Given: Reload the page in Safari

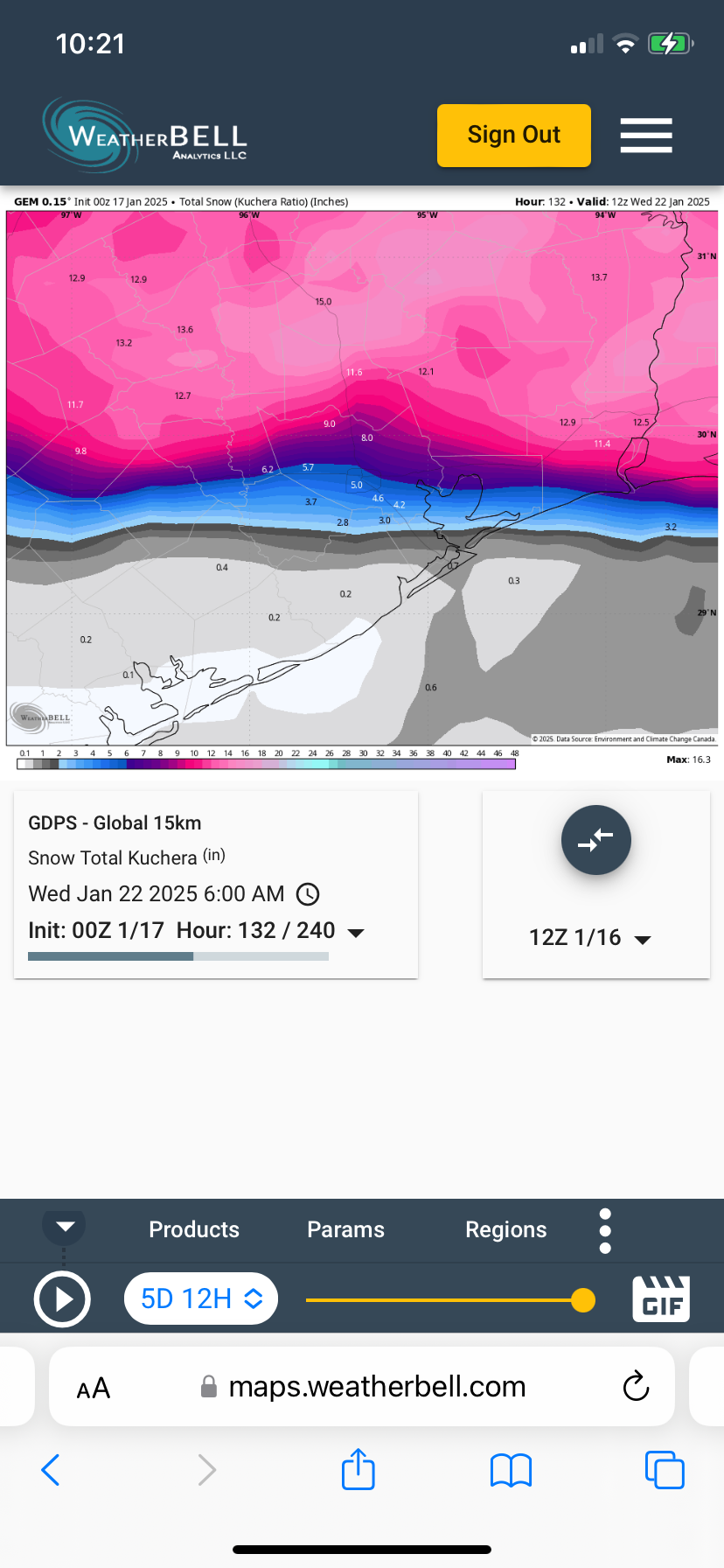Looking at the screenshot, I should coord(636,1386).
